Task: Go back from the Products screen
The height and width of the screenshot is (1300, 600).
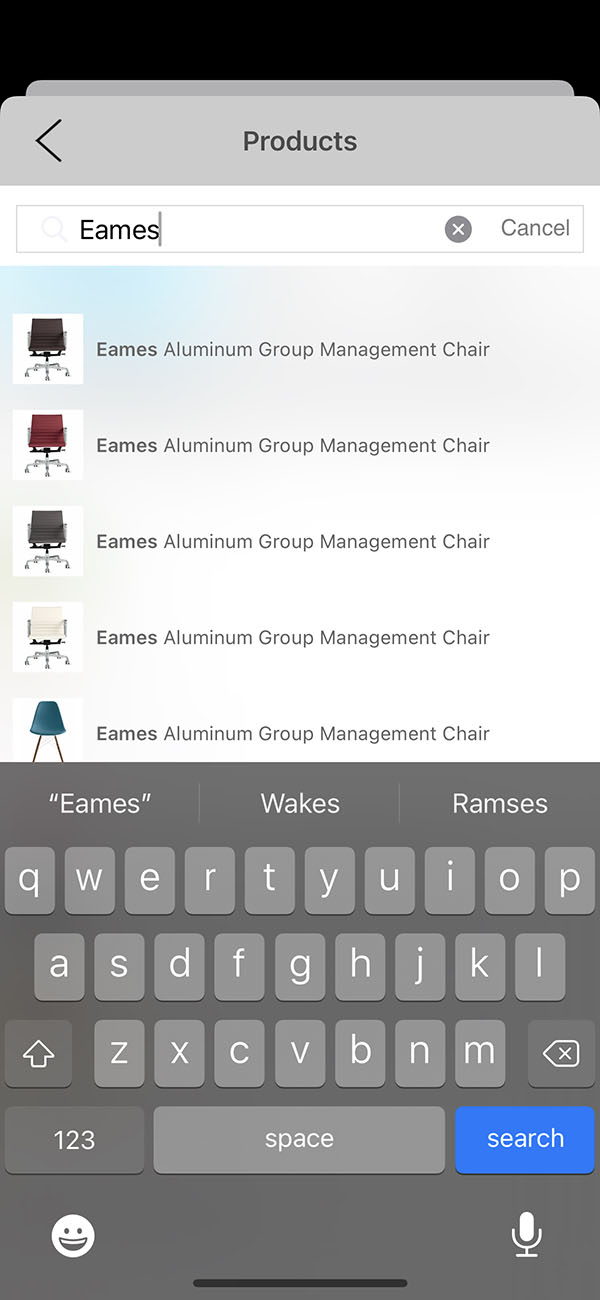Action: click(x=48, y=140)
